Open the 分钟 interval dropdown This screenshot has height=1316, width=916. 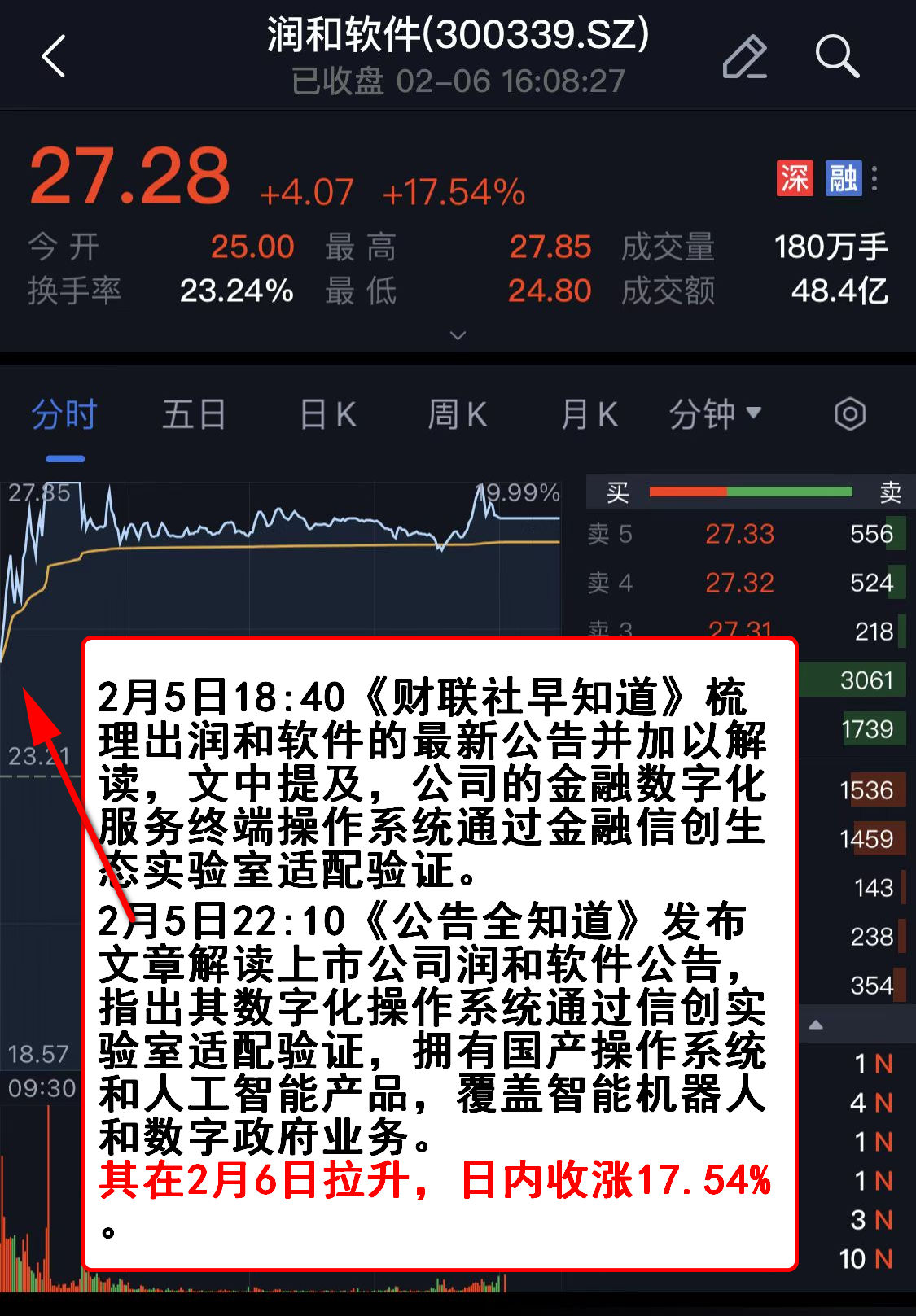(x=715, y=414)
